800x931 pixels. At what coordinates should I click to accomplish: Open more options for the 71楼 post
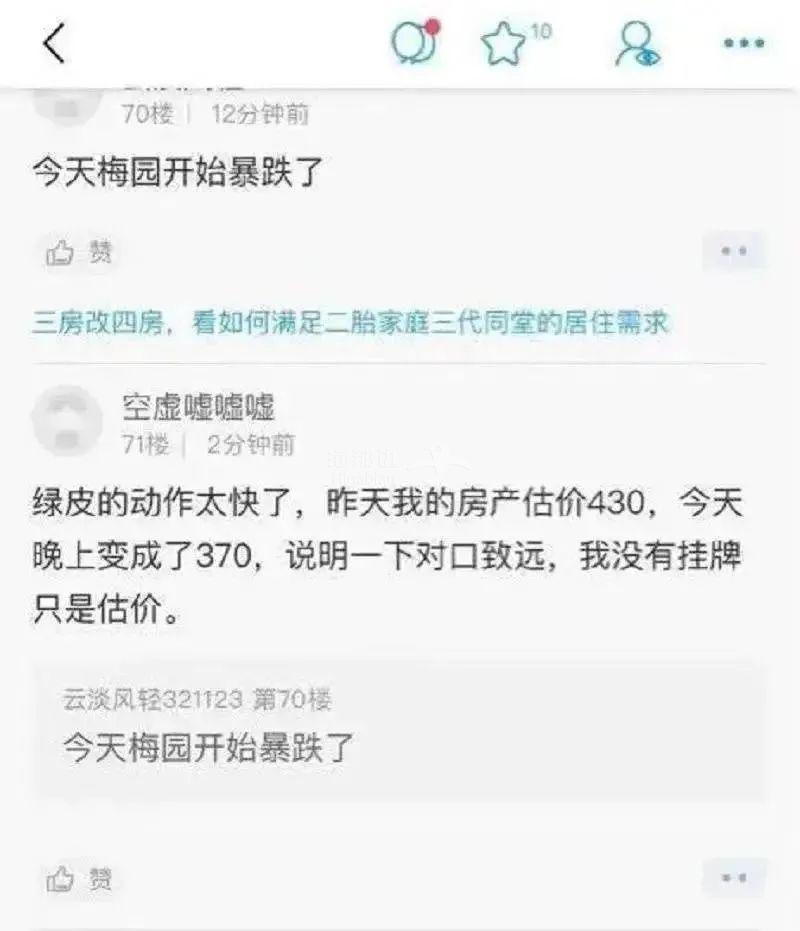[734, 878]
